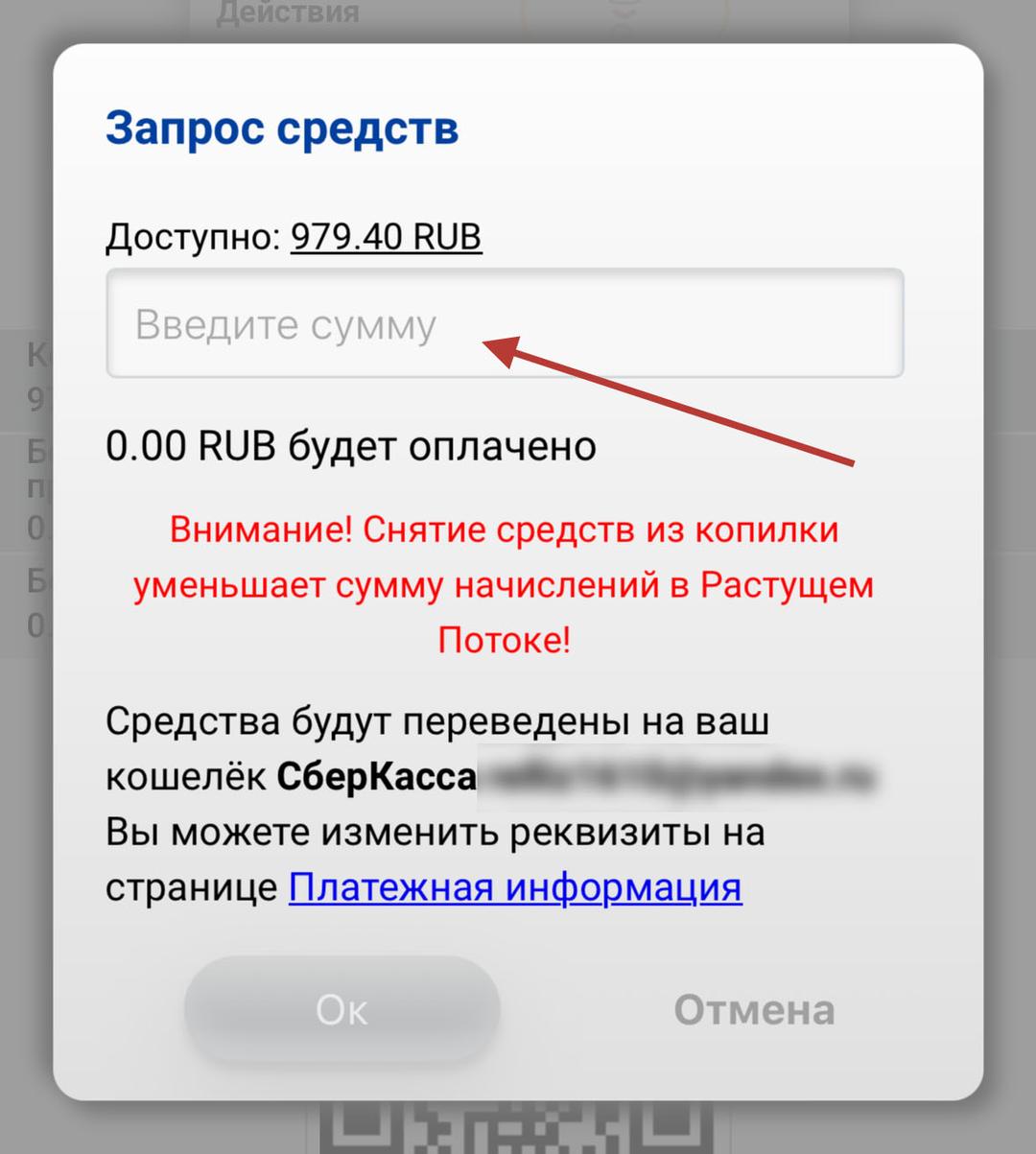Focus the 'Введите сумму' amount field
1036x1154 pixels.
pos(504,323)
